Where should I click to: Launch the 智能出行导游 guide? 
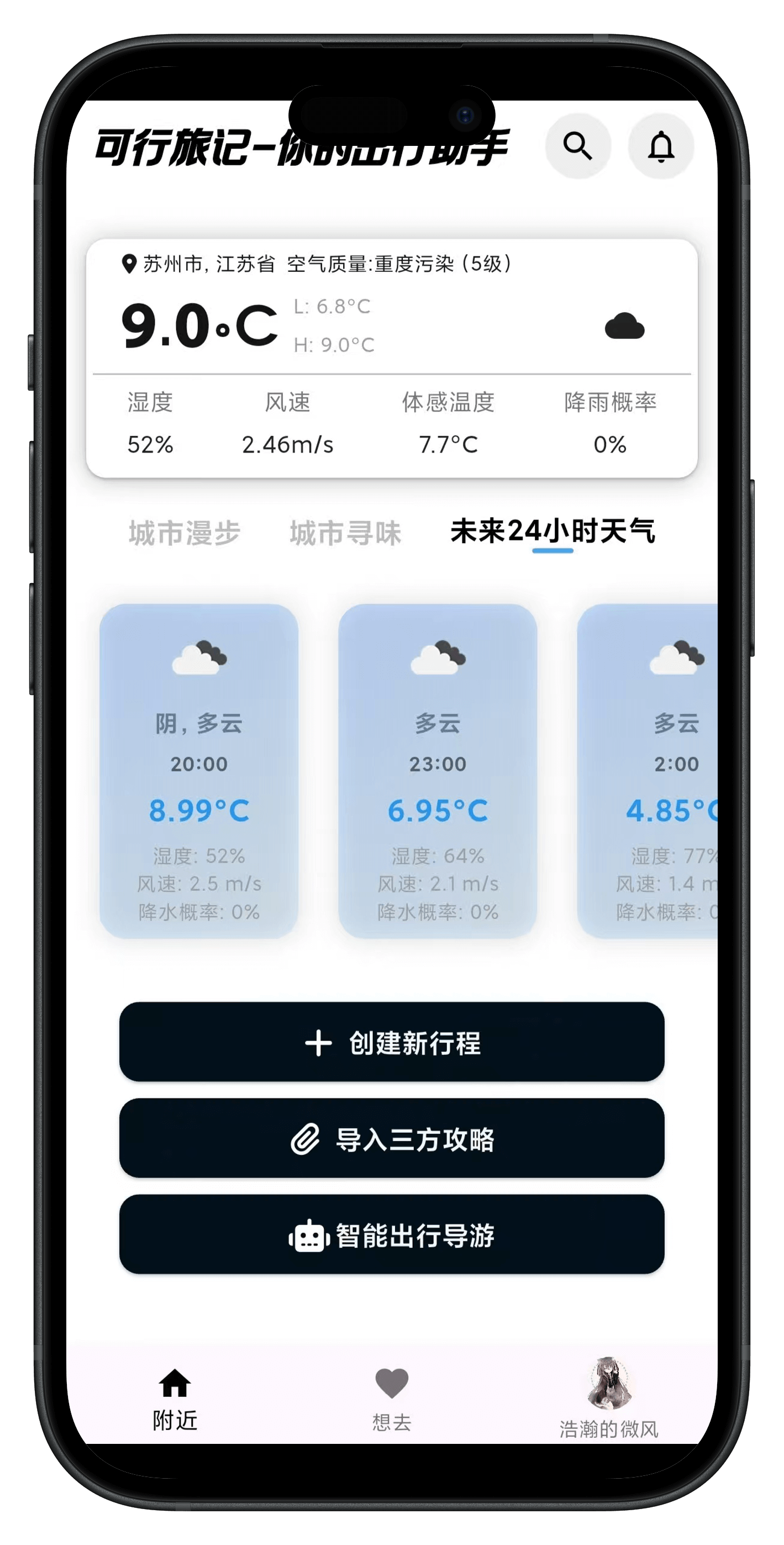[392, 1234]
